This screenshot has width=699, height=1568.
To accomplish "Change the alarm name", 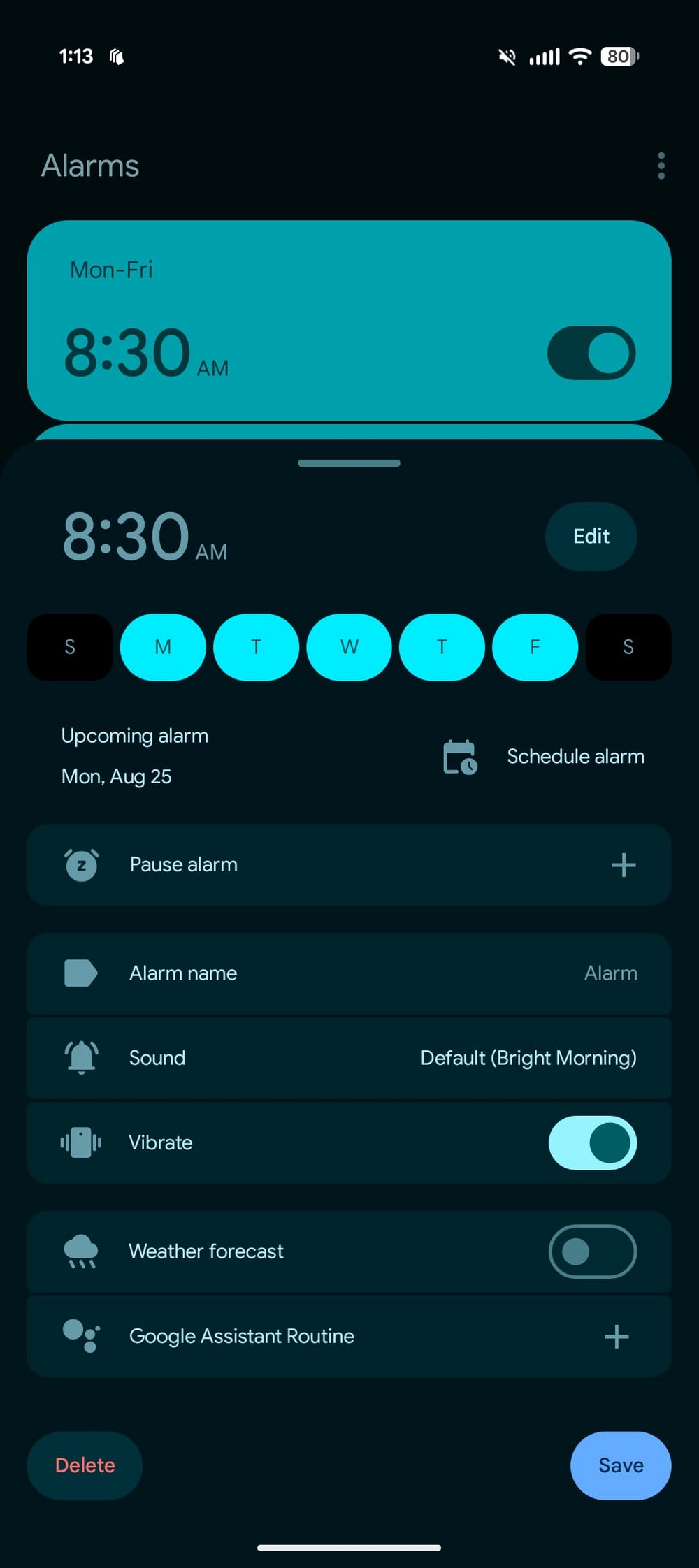I will coord(349,973).
